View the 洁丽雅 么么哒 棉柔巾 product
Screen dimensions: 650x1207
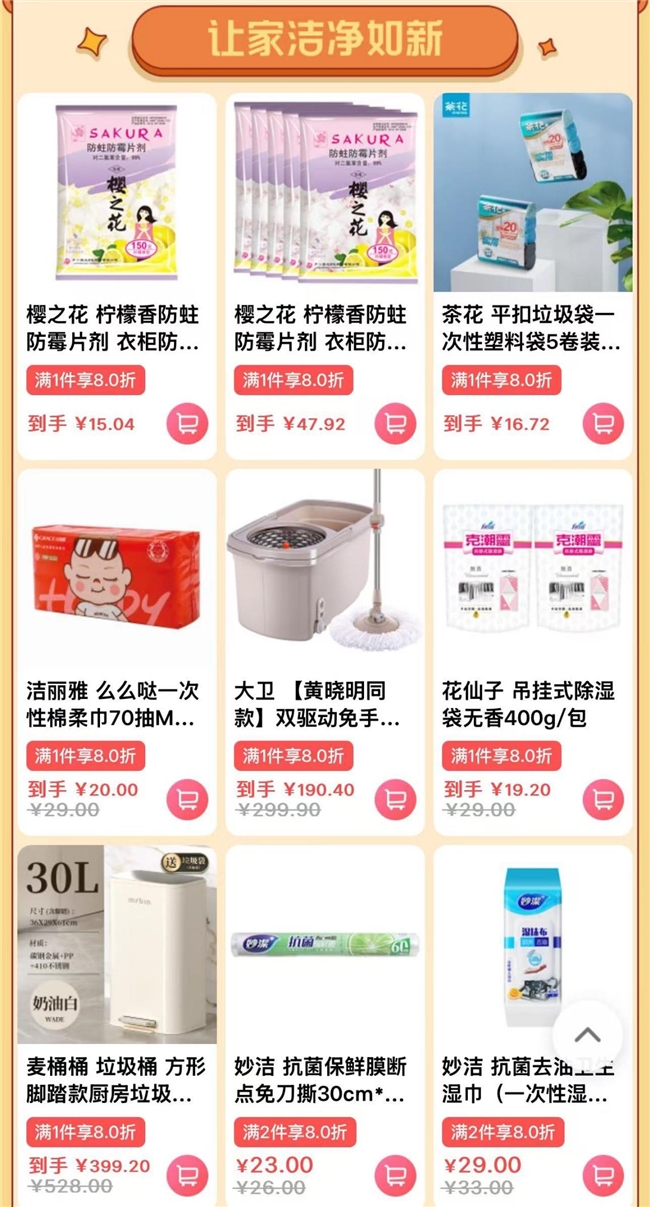coord(117,570)
